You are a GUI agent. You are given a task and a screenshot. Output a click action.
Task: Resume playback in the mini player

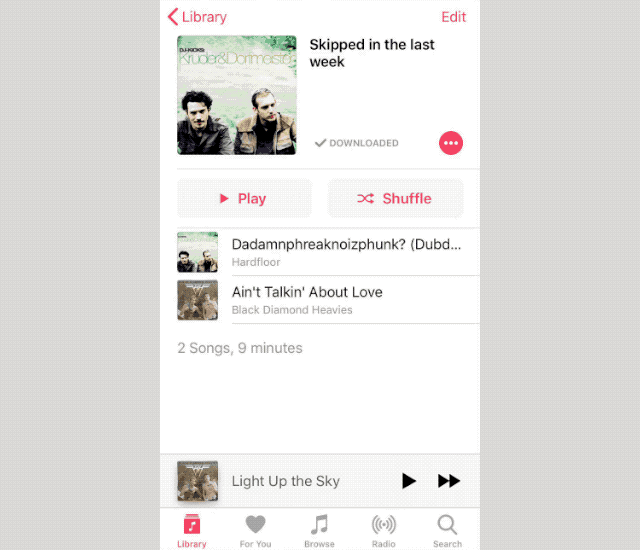pyautogui.click(x=408, y=481)
